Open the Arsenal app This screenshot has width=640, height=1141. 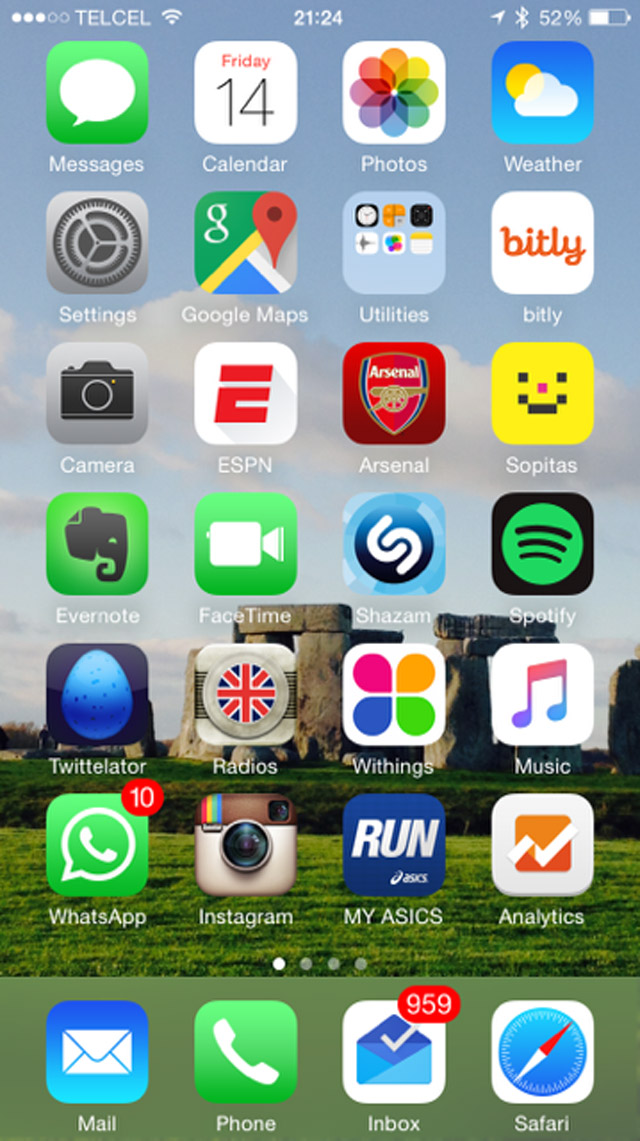click(393, 394)
